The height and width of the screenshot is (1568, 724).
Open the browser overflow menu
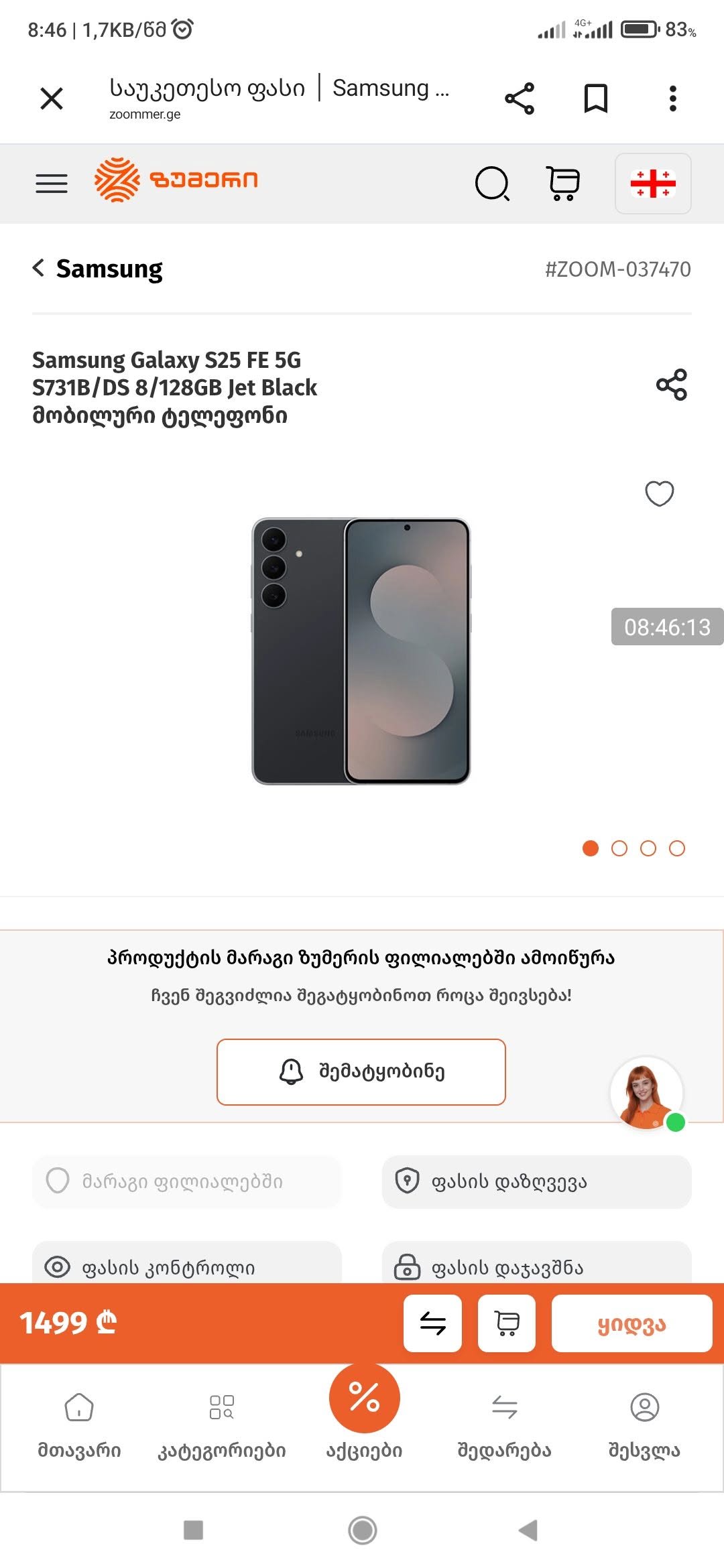tap(673, 99)
